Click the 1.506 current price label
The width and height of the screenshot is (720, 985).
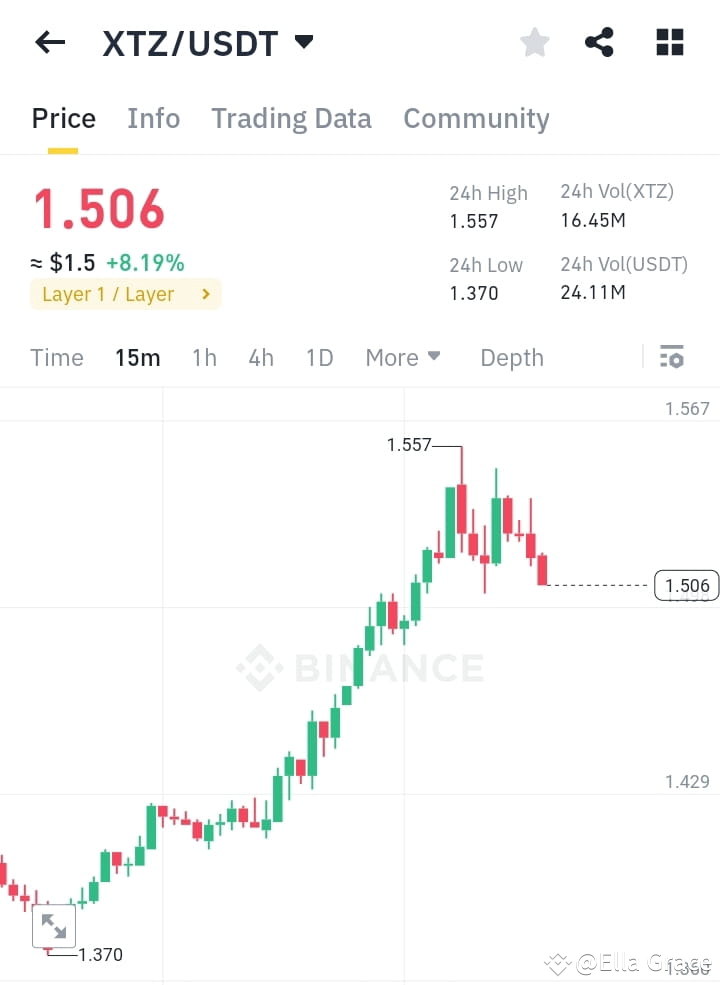[686, 585]
